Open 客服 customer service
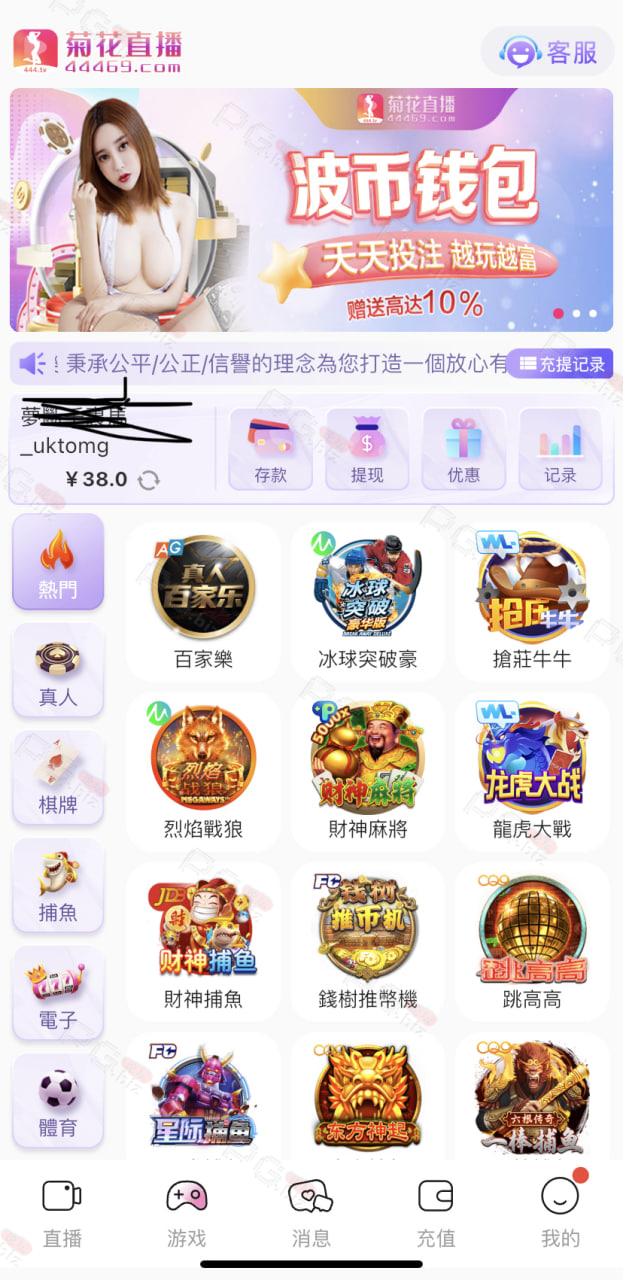623x1280 pixels. [548, 52]
